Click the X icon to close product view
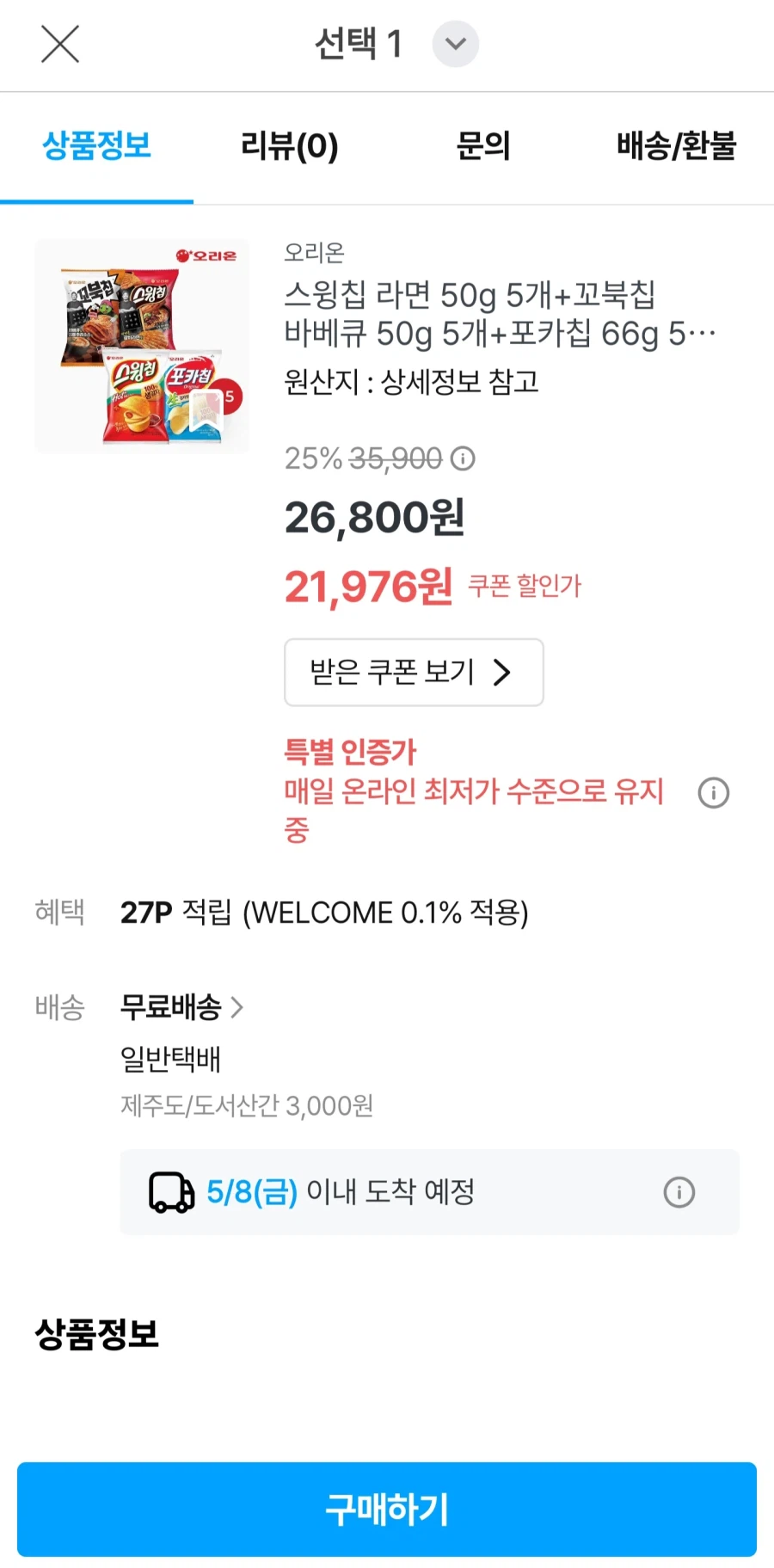This screenshot has height=1568, width=774. click(x=58, y=45)
